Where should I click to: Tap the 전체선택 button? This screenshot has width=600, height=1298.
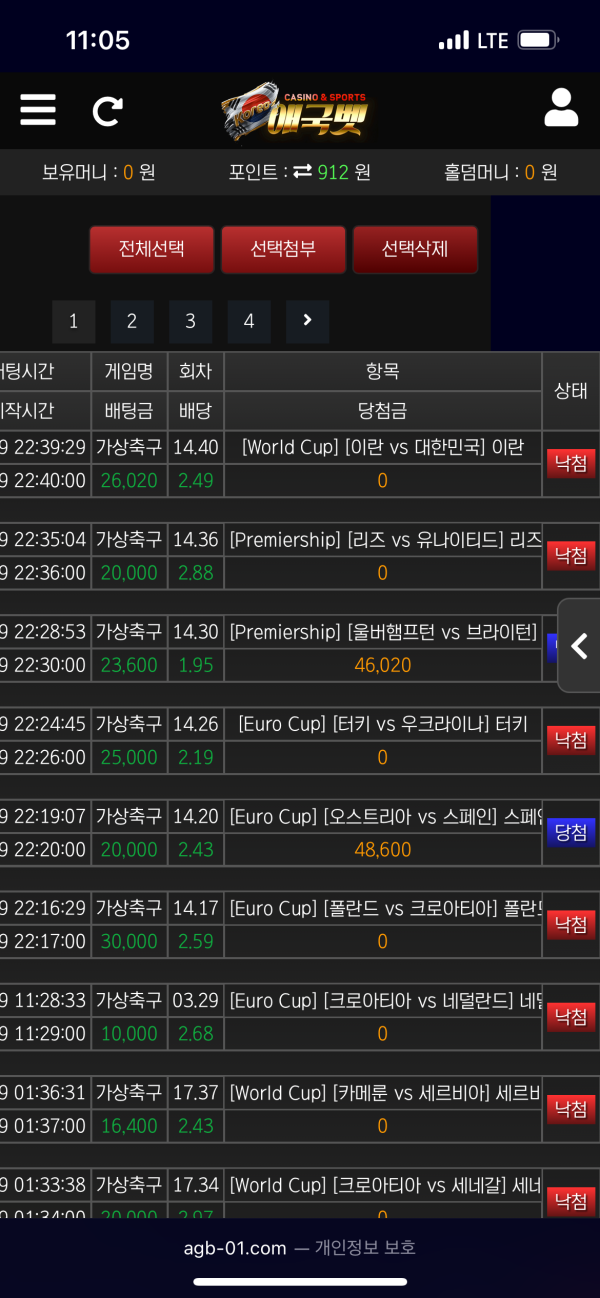pyautogui.click(x=152, y=249)
